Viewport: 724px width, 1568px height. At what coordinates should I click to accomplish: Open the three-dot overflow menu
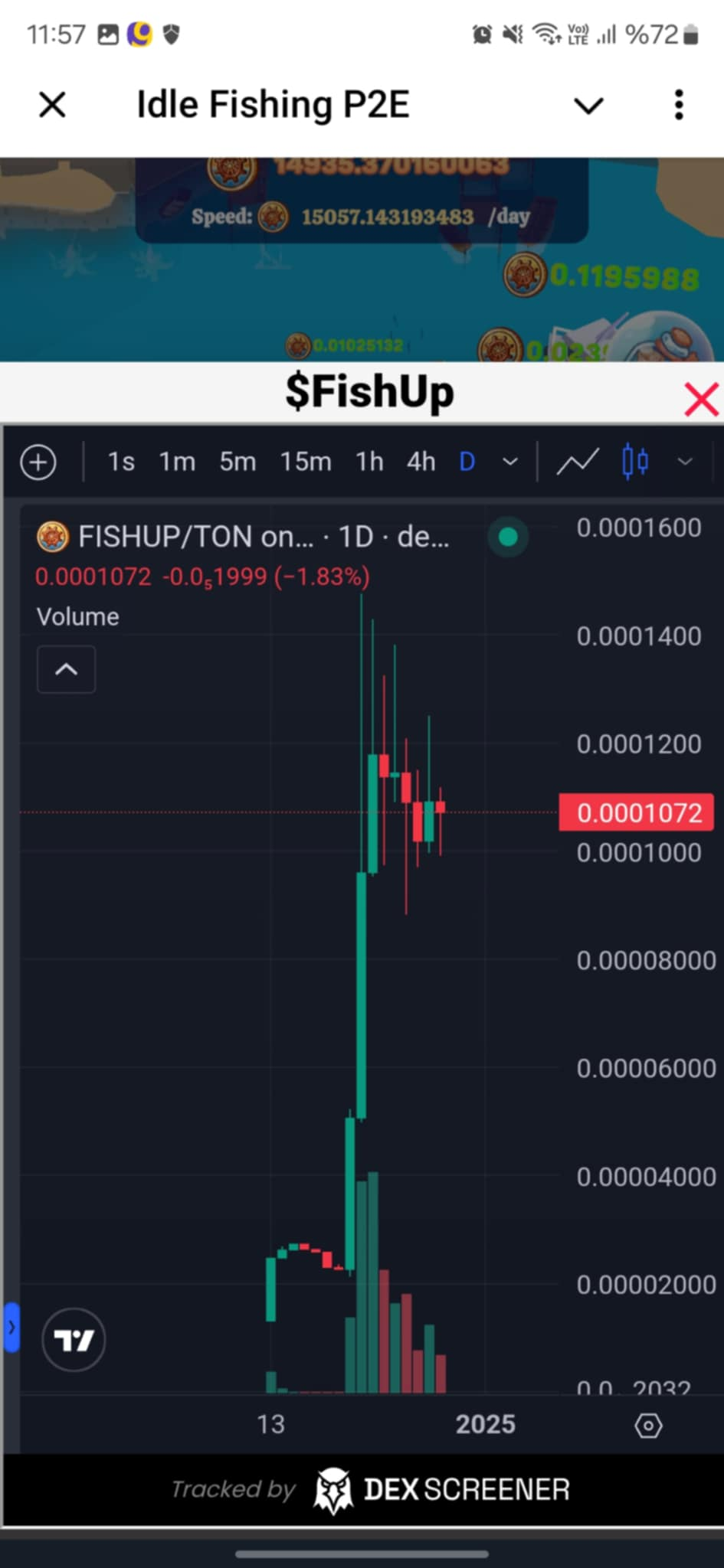[x=679, y=105]
